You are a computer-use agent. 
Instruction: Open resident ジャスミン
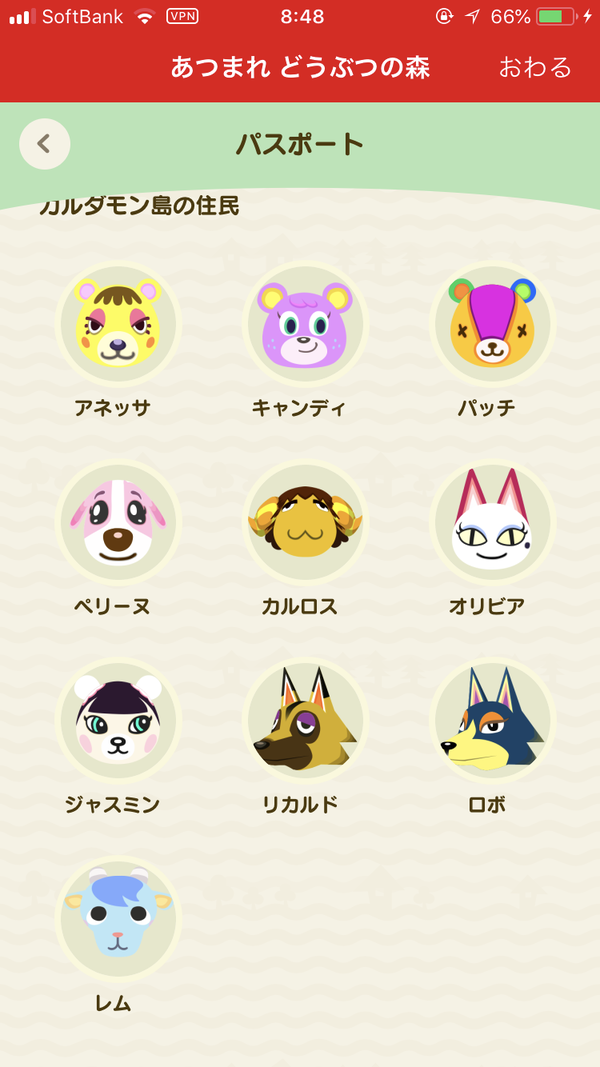[x=118, y=720]
